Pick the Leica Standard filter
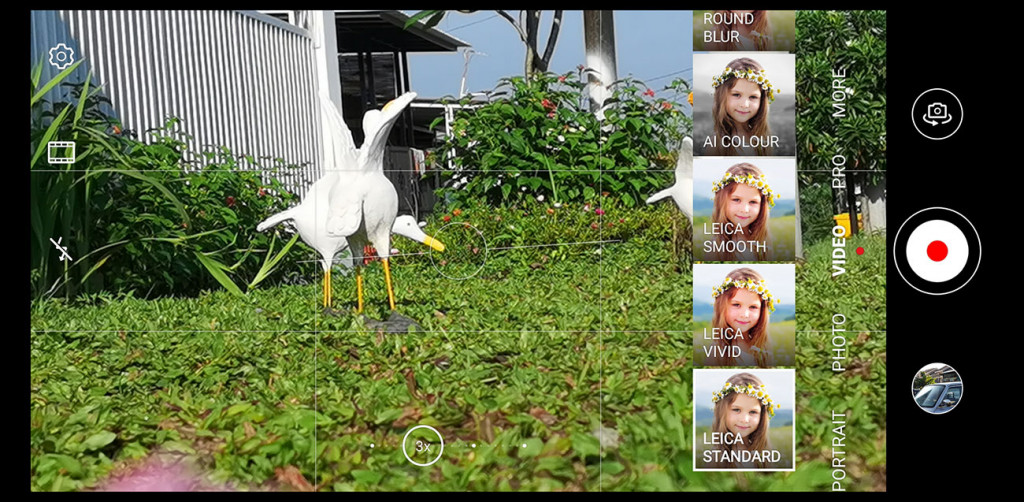1024x502 pixels. pos(743,419)
